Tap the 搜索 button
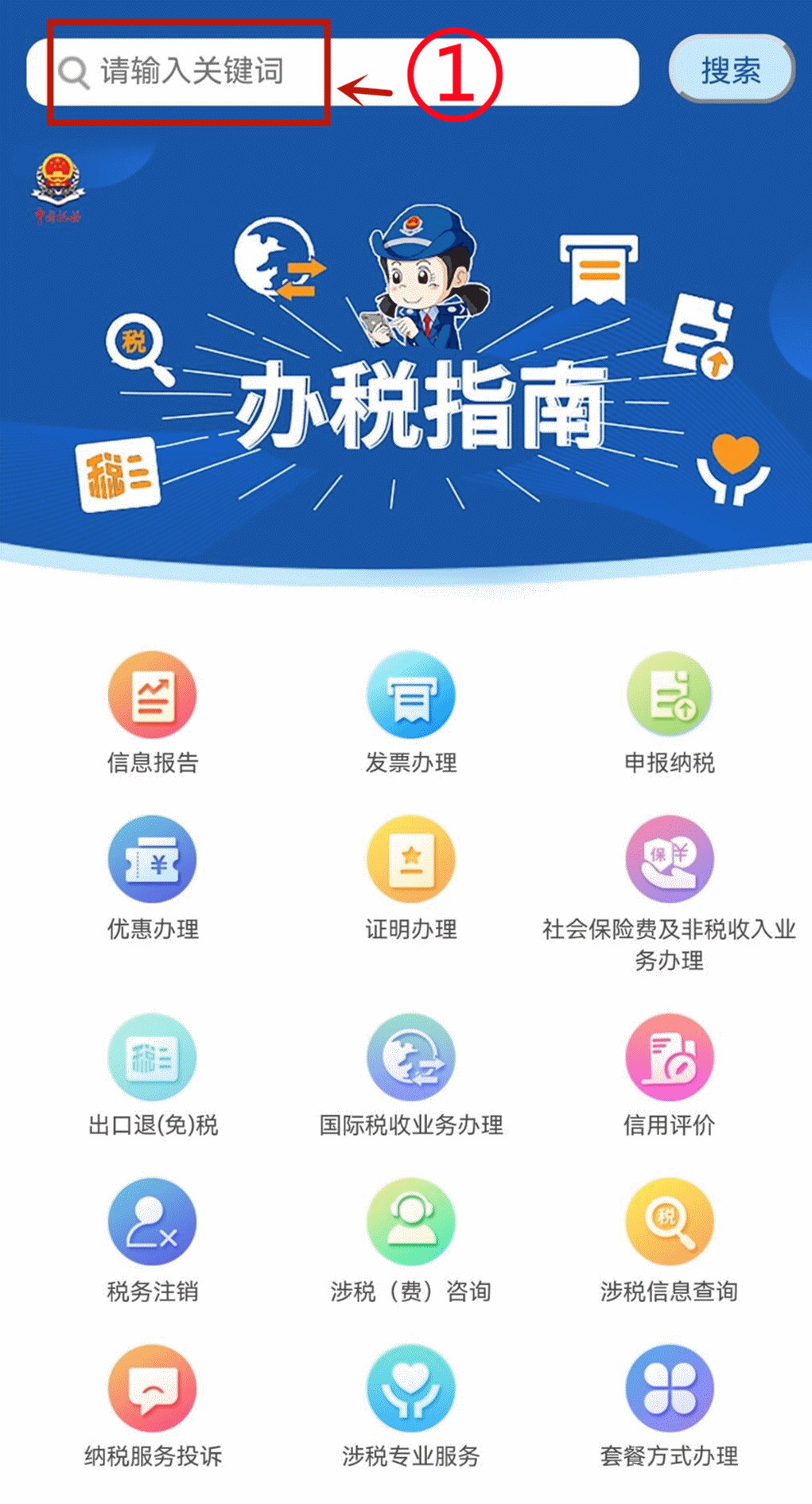812x1504 pixels. [x=731, y=70]
